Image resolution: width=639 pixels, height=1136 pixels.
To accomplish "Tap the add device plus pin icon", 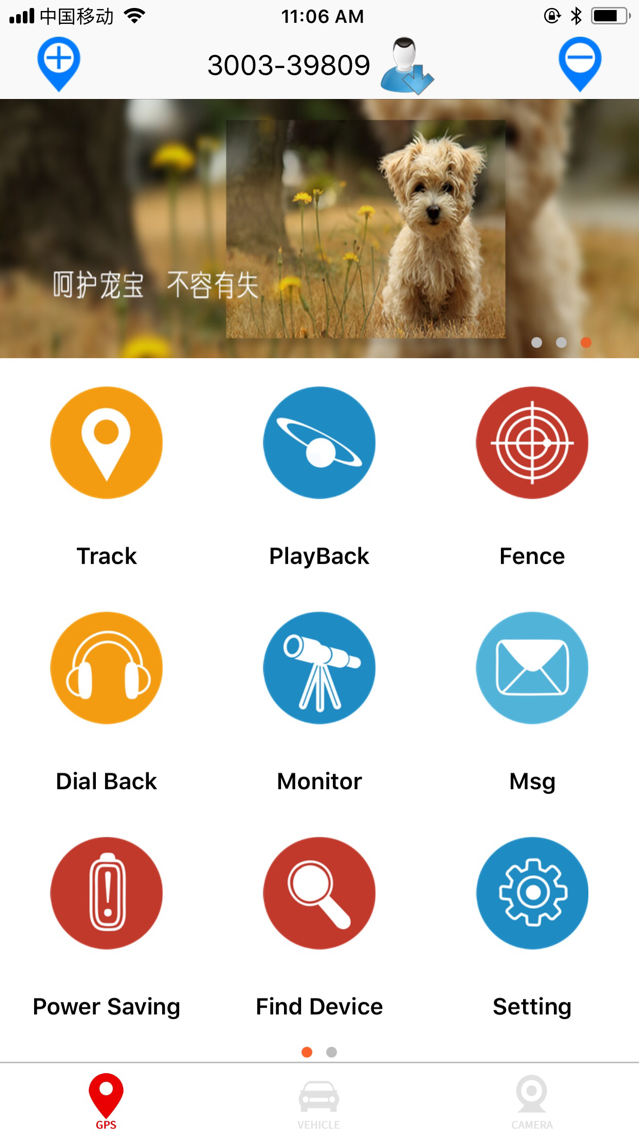I will [x=59, y=64].
